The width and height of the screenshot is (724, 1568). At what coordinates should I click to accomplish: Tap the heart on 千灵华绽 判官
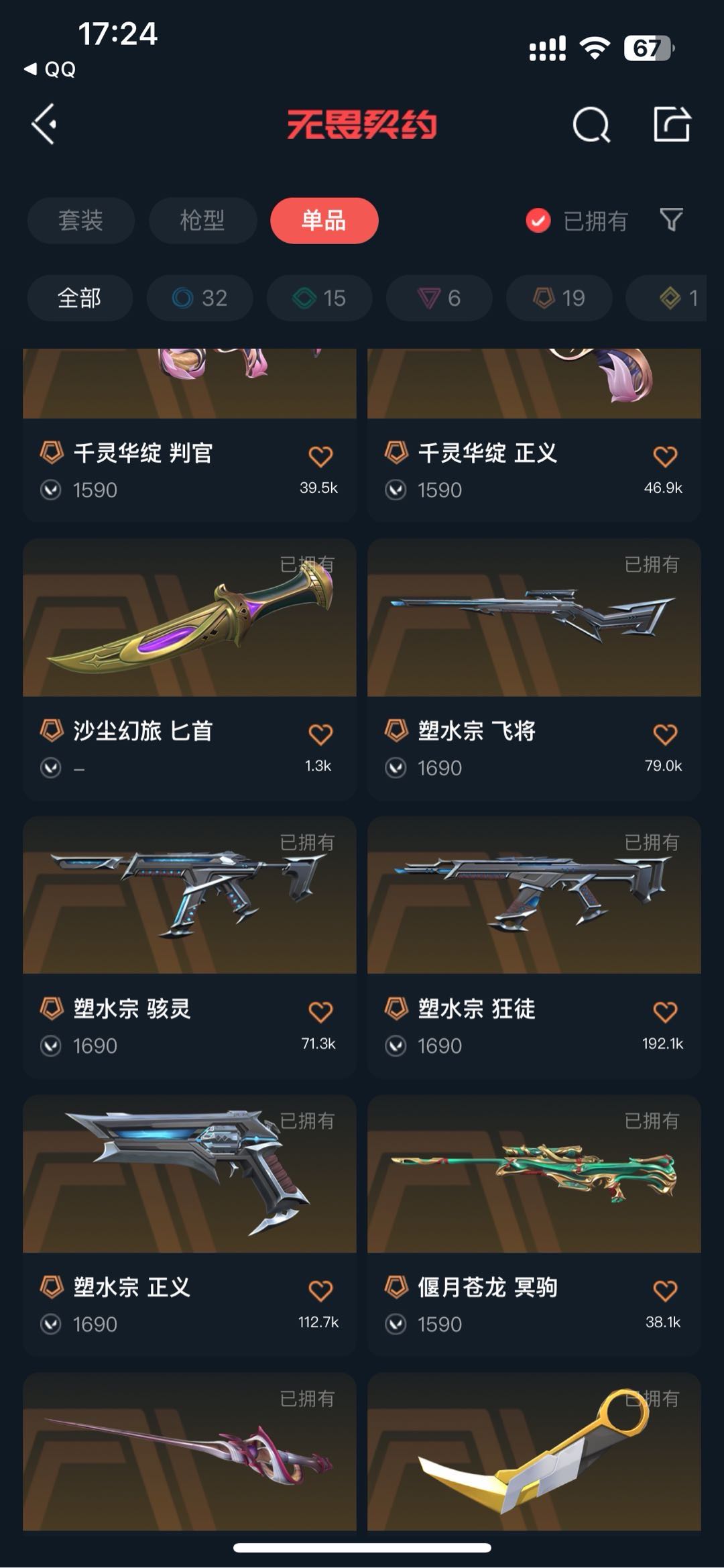click(x=320, y=457)
